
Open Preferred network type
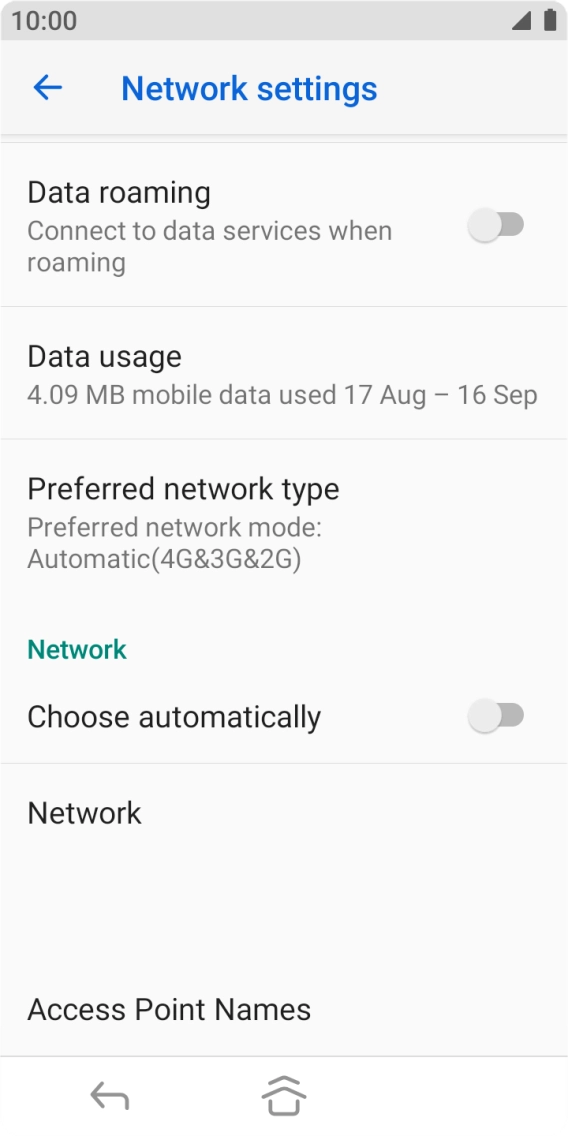pyautogui.click(x=284, y=523)
